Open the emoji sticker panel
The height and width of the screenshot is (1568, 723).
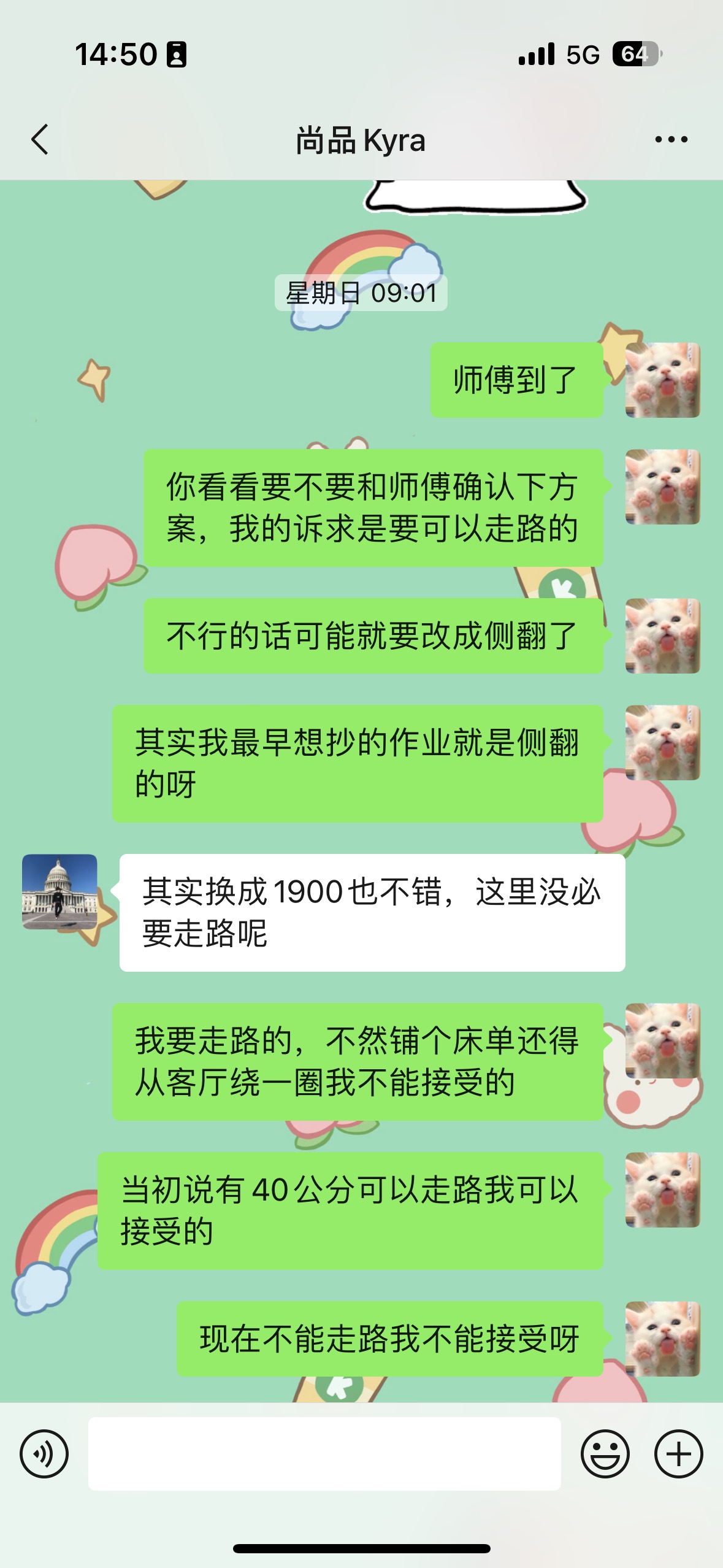[605, 1453]
